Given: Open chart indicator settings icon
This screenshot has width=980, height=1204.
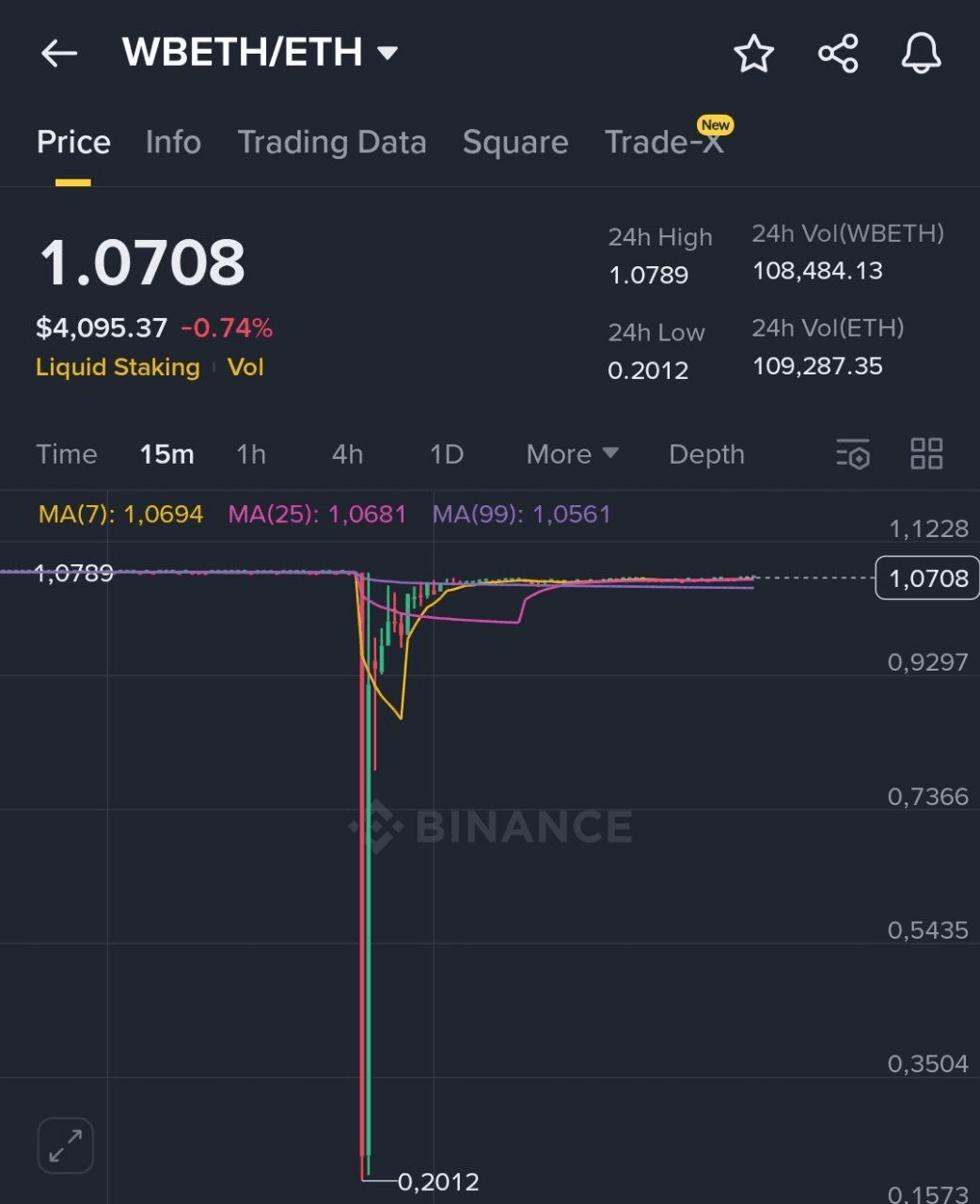Looking at the screenshot, I should point(852,454).
